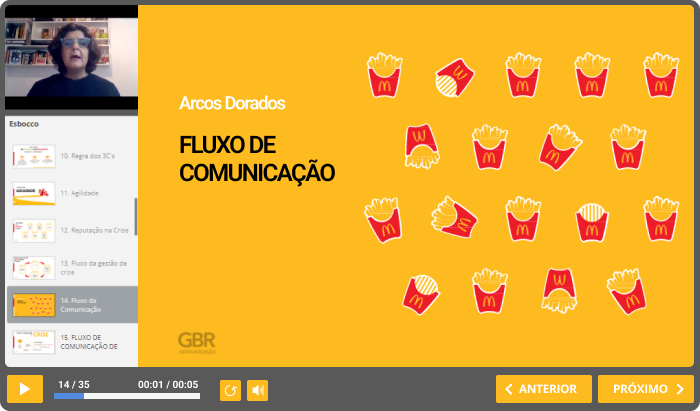Replay the current slide

click(x=230, y=390)
